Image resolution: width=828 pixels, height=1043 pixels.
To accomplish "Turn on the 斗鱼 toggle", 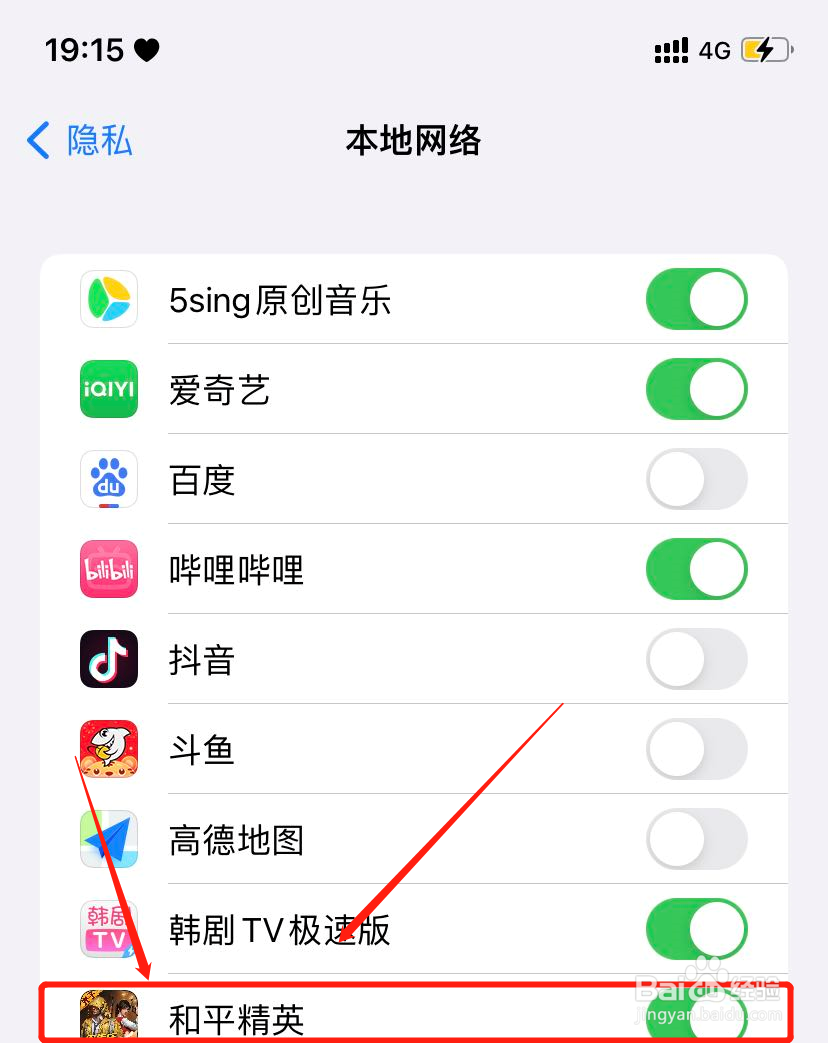I will tap(696, 749).
